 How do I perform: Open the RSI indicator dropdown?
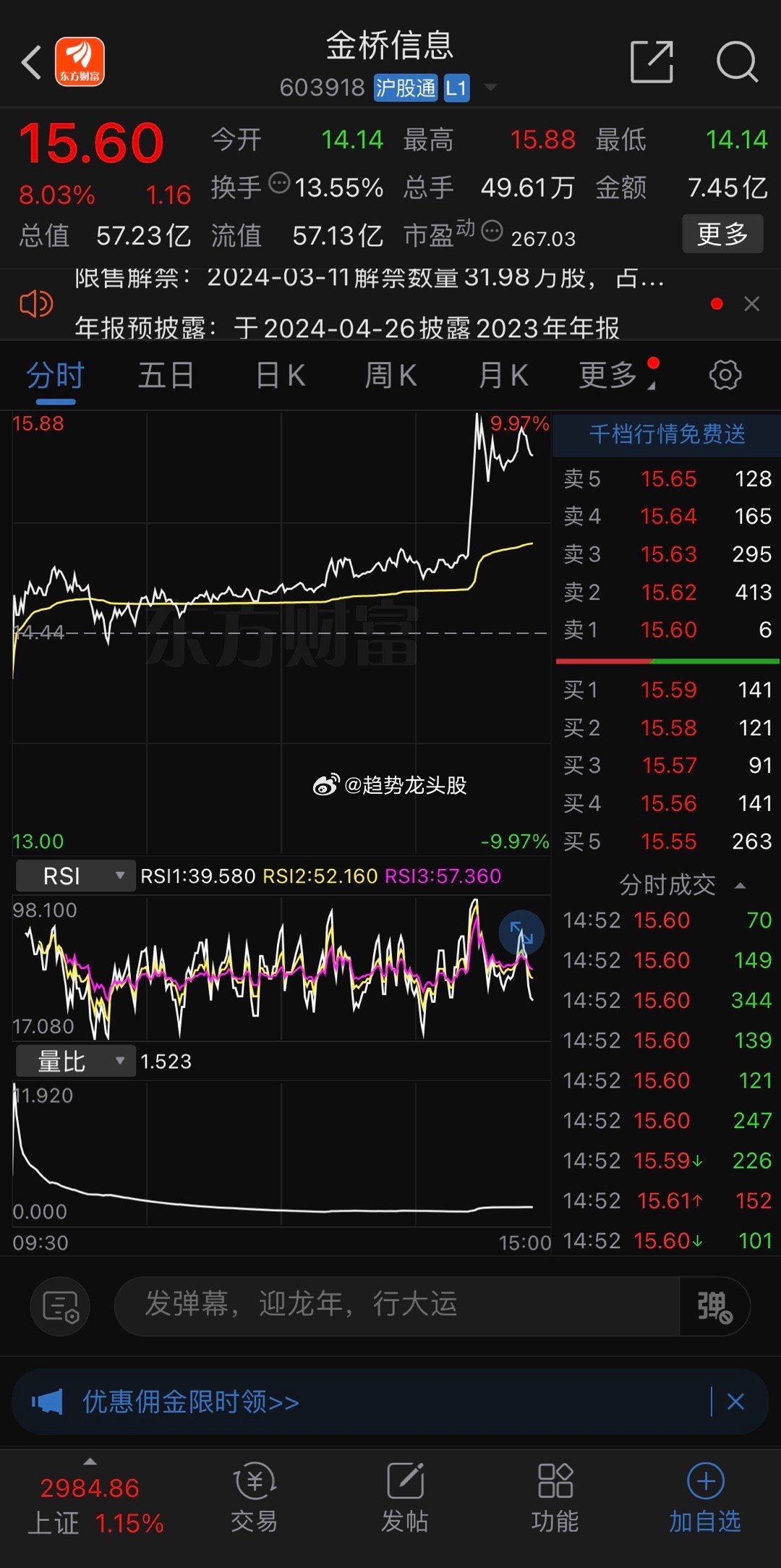tap(75, 876)
